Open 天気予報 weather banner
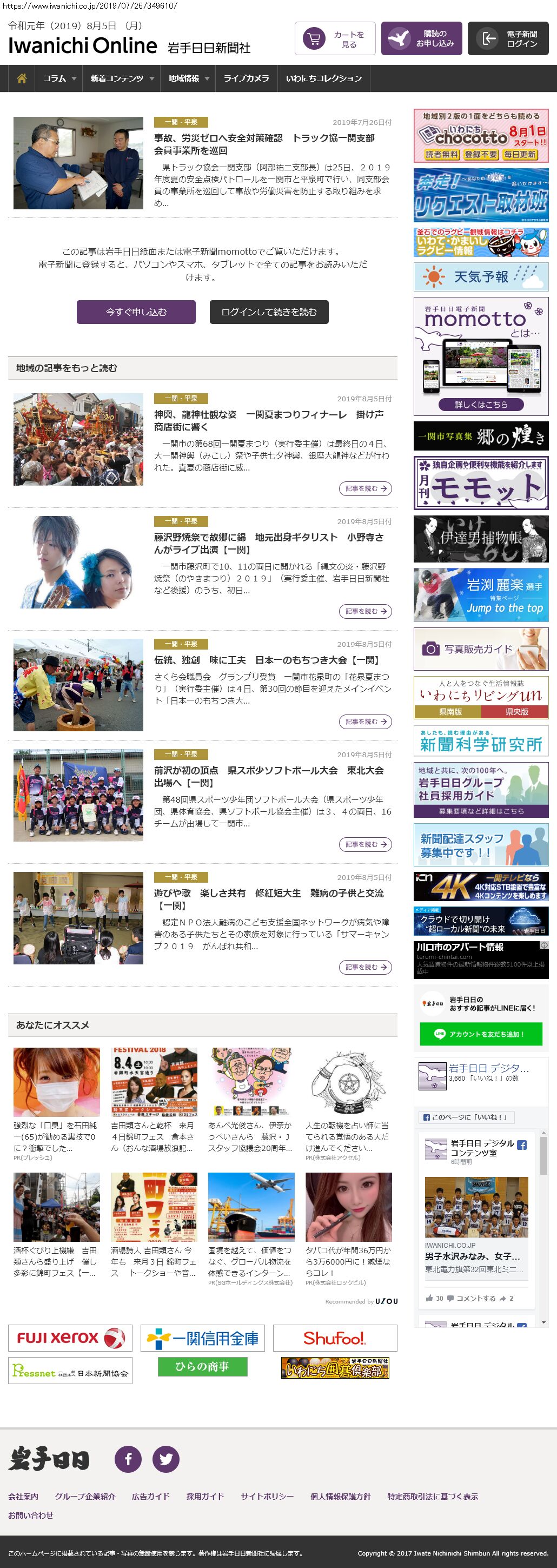The image size is (557, 1568). (x=480, y=277)
